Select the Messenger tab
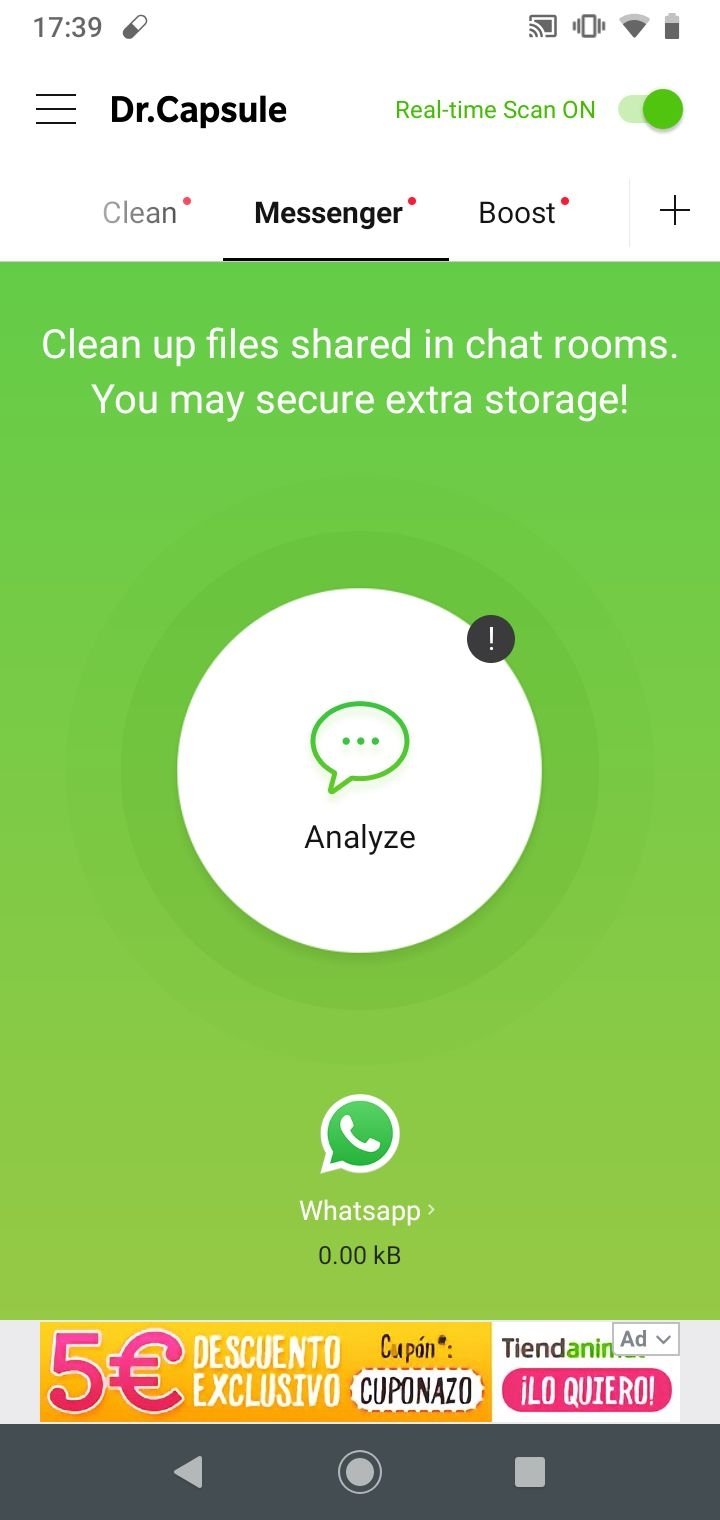This screenshot has width=720, height=1520. [x=329, y=212]
